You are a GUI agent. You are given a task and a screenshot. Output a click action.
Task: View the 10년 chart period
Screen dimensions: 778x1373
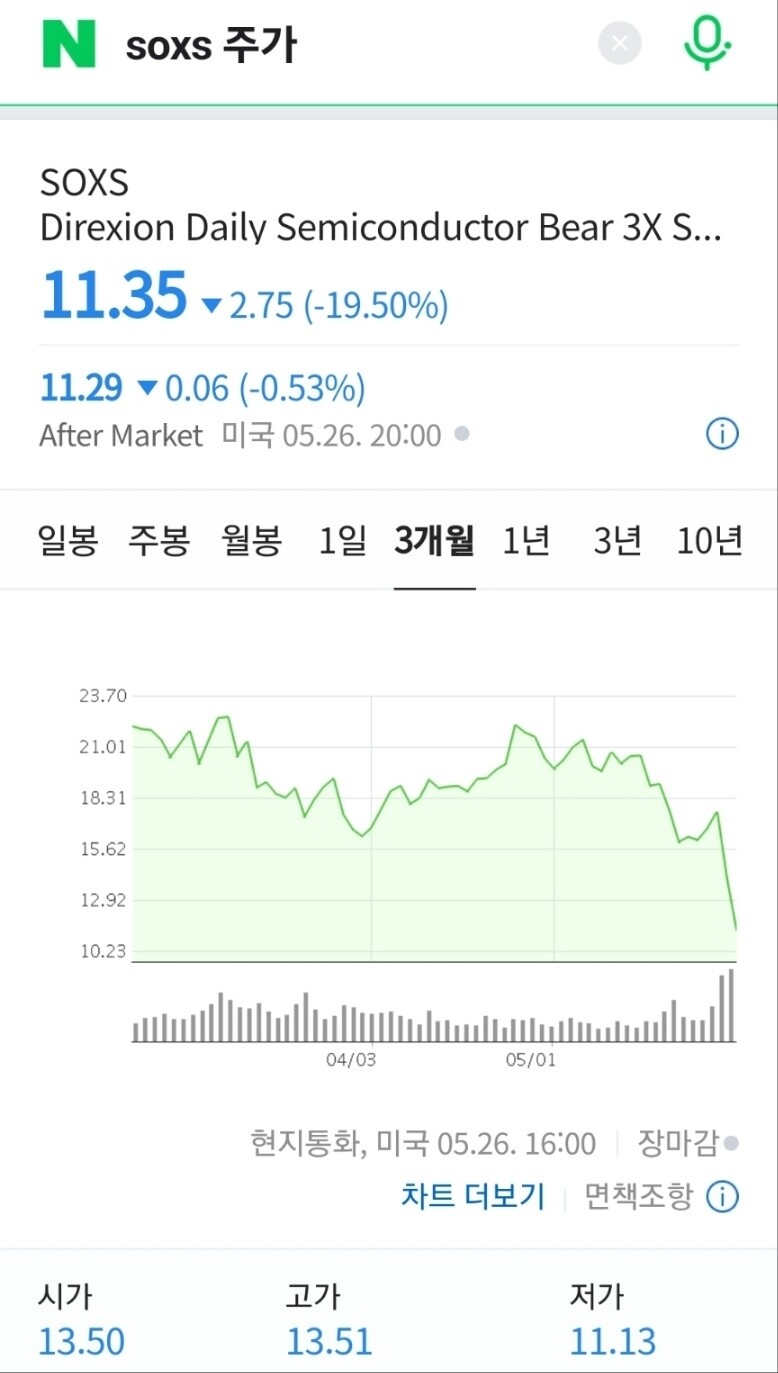click(x=710, y=538)
